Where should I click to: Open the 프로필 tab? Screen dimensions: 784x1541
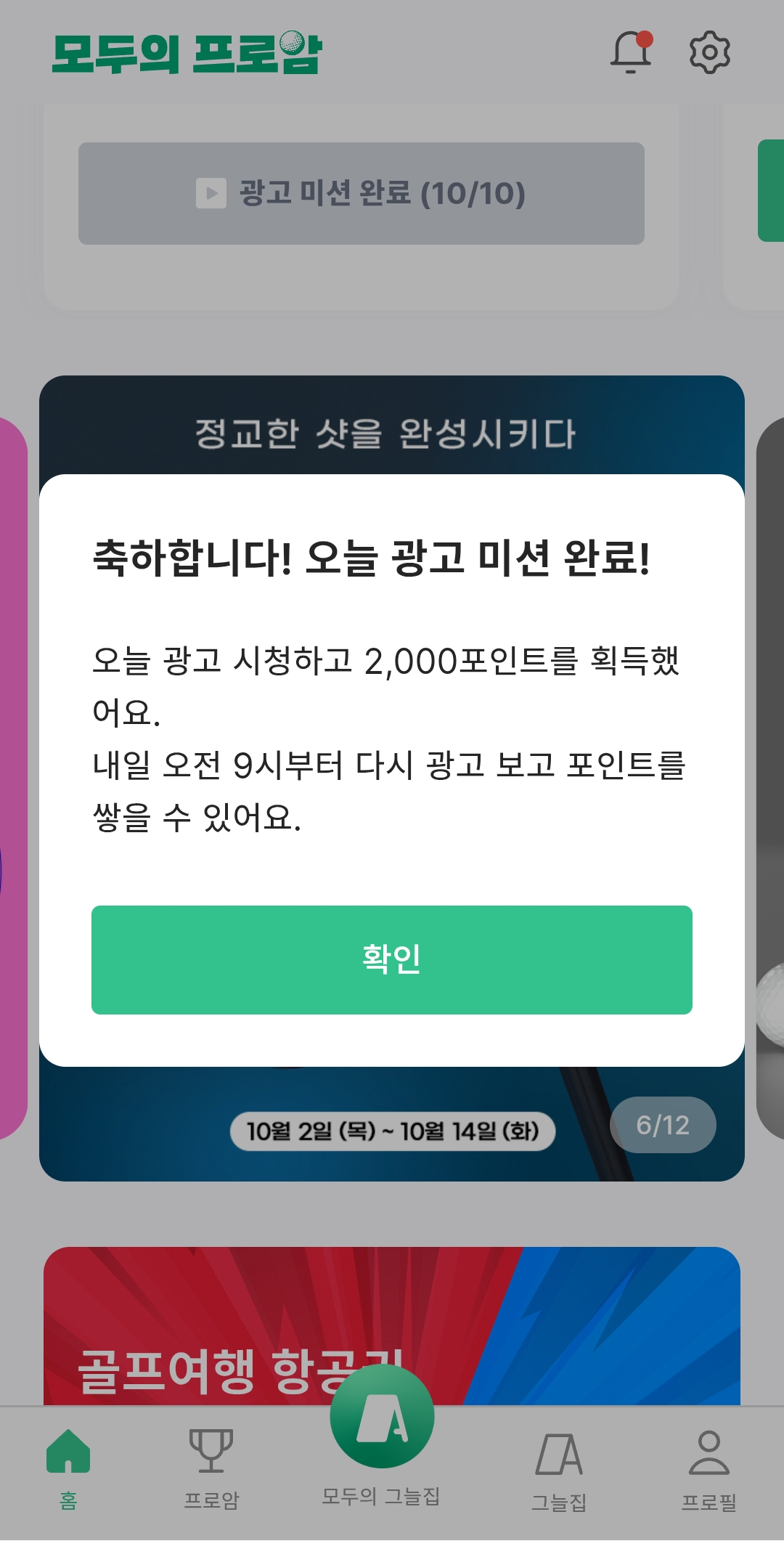709,1467
